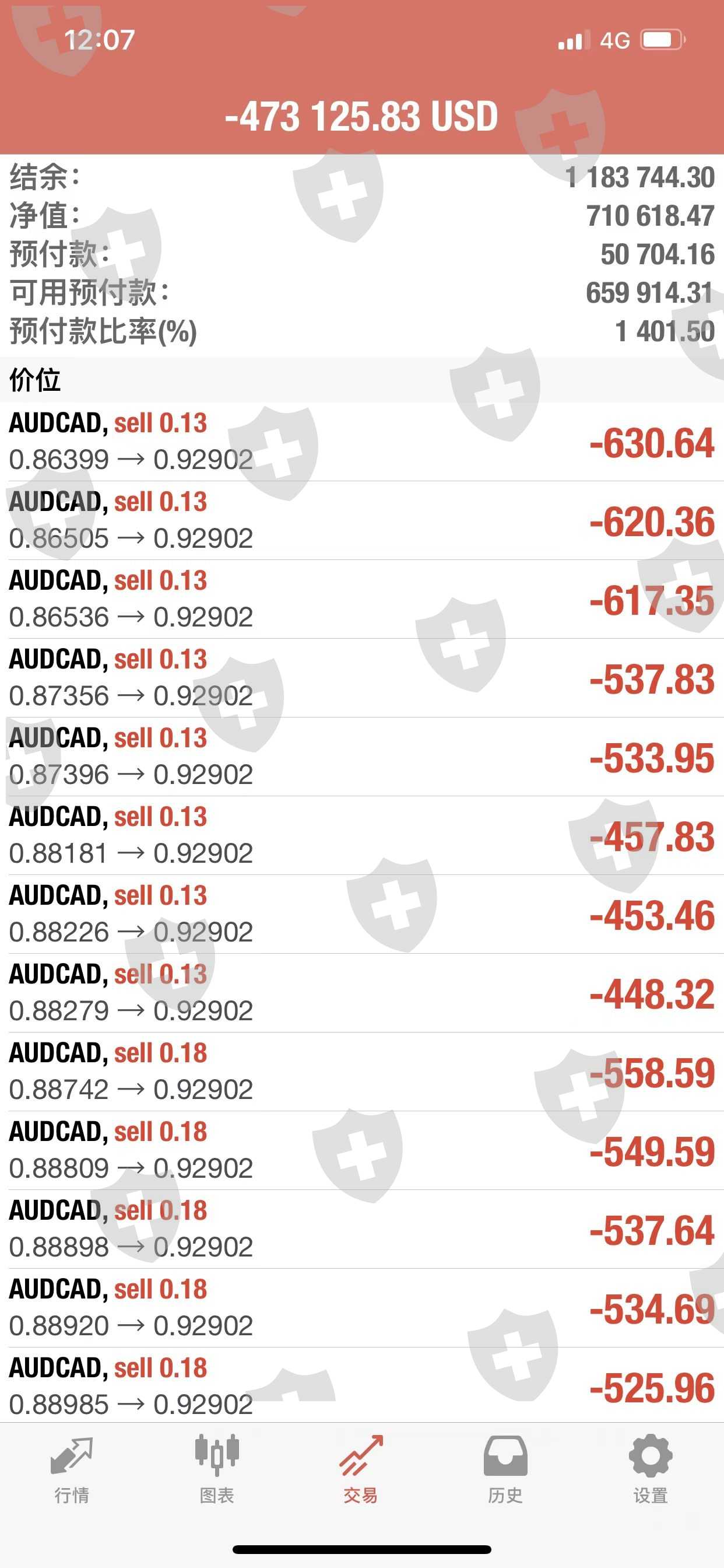Open AUDCAD position showing -537.64 loss
724x1568 pixels.
pos(361,1228)
